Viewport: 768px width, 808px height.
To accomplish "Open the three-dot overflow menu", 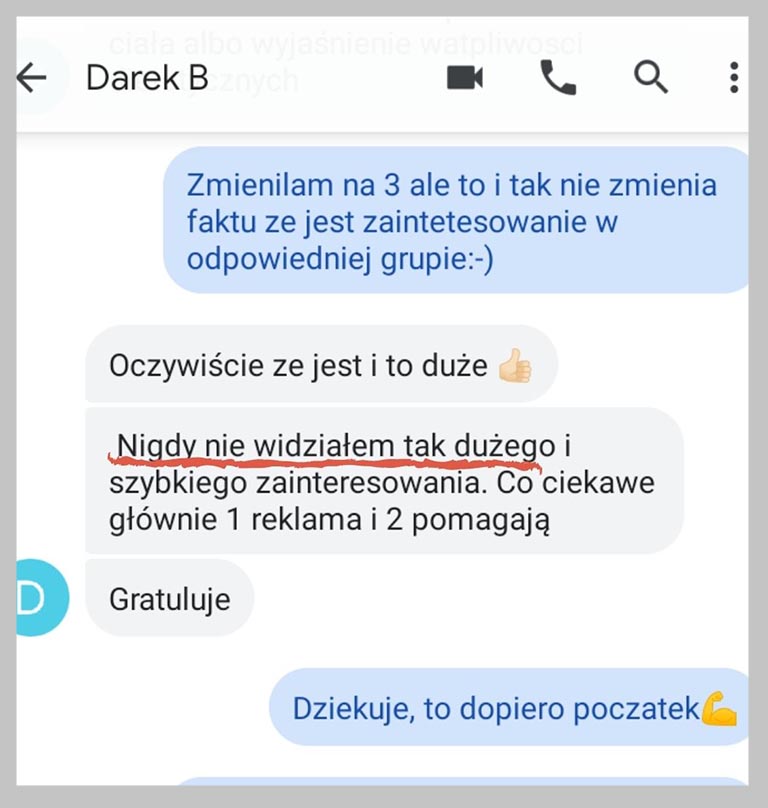I will [x=734, y=78].
